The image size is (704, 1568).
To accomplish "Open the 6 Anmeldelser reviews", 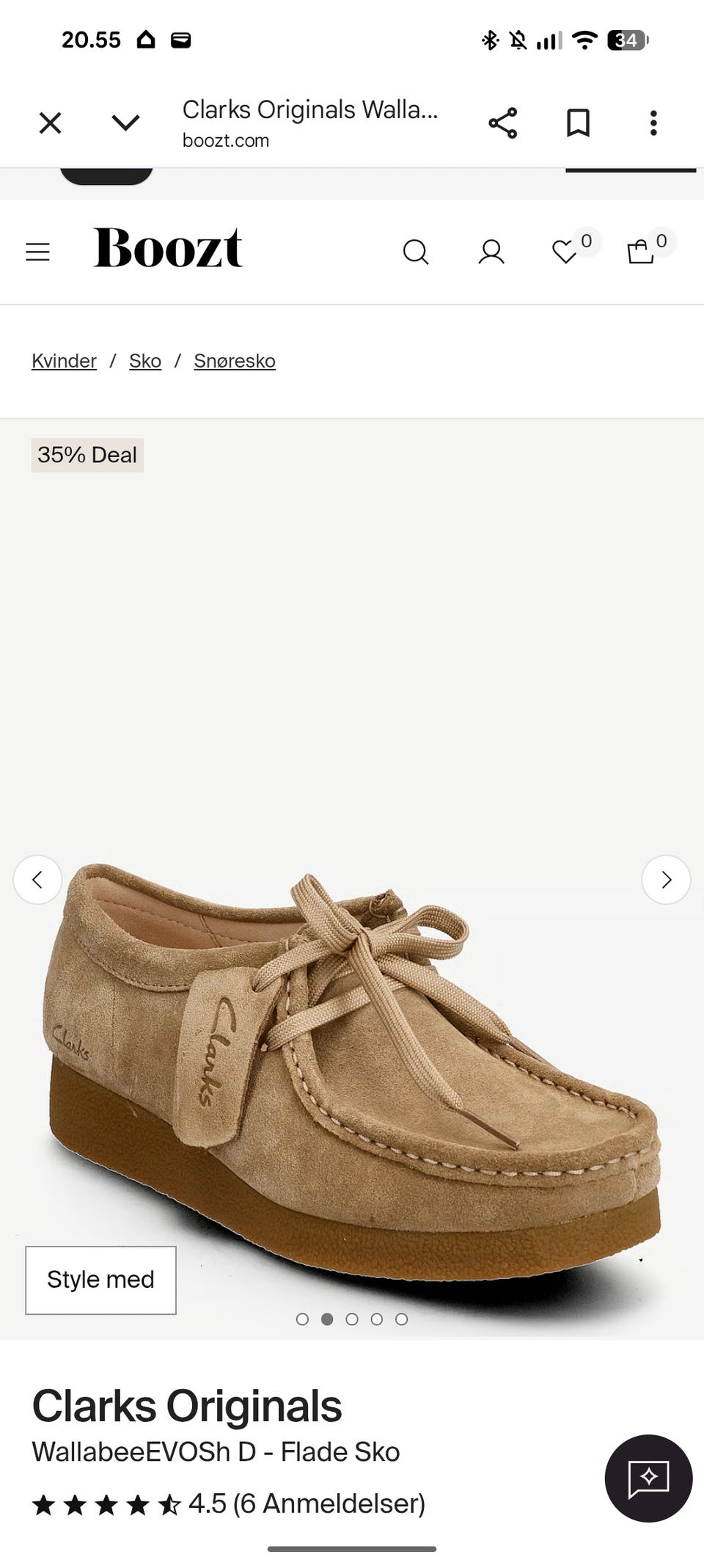I will (329, 1504).
